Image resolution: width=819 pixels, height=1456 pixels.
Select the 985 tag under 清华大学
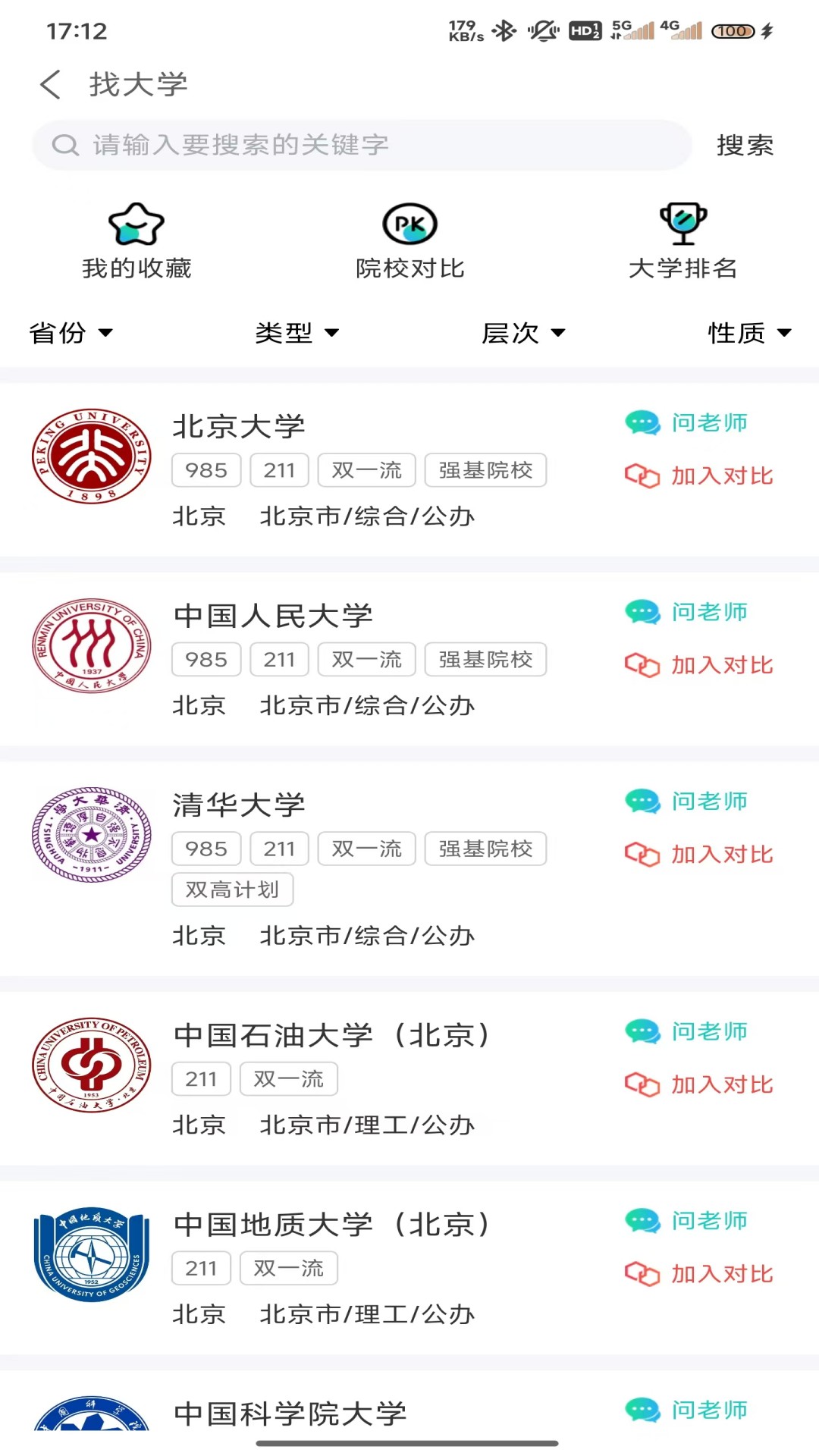coord(206,849)
